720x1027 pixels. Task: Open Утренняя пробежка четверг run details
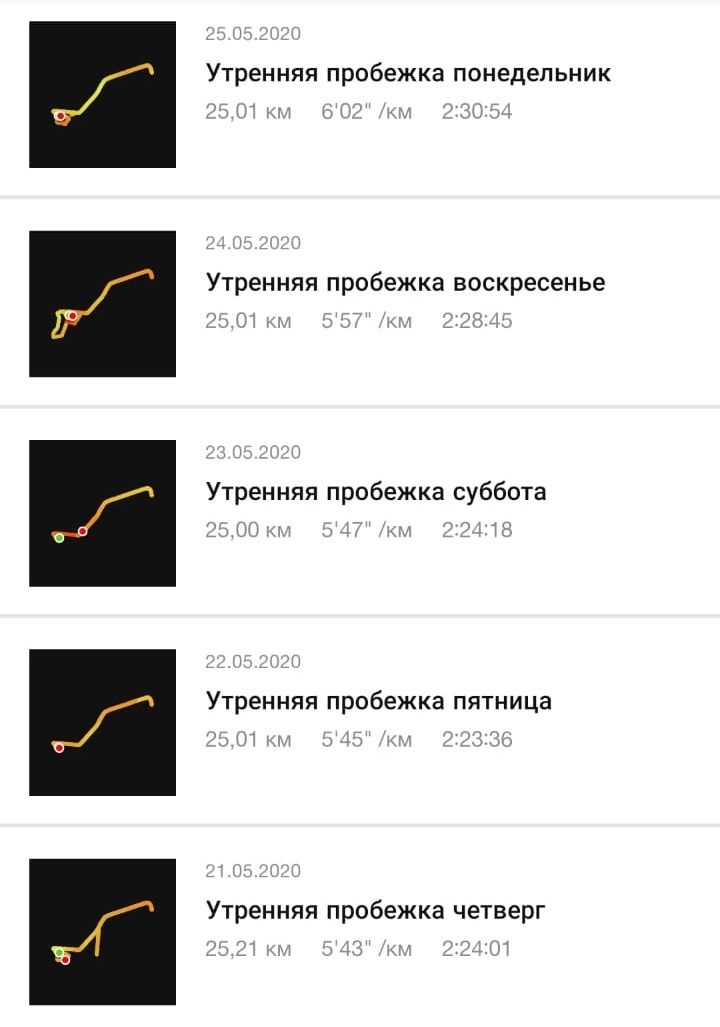375,911
